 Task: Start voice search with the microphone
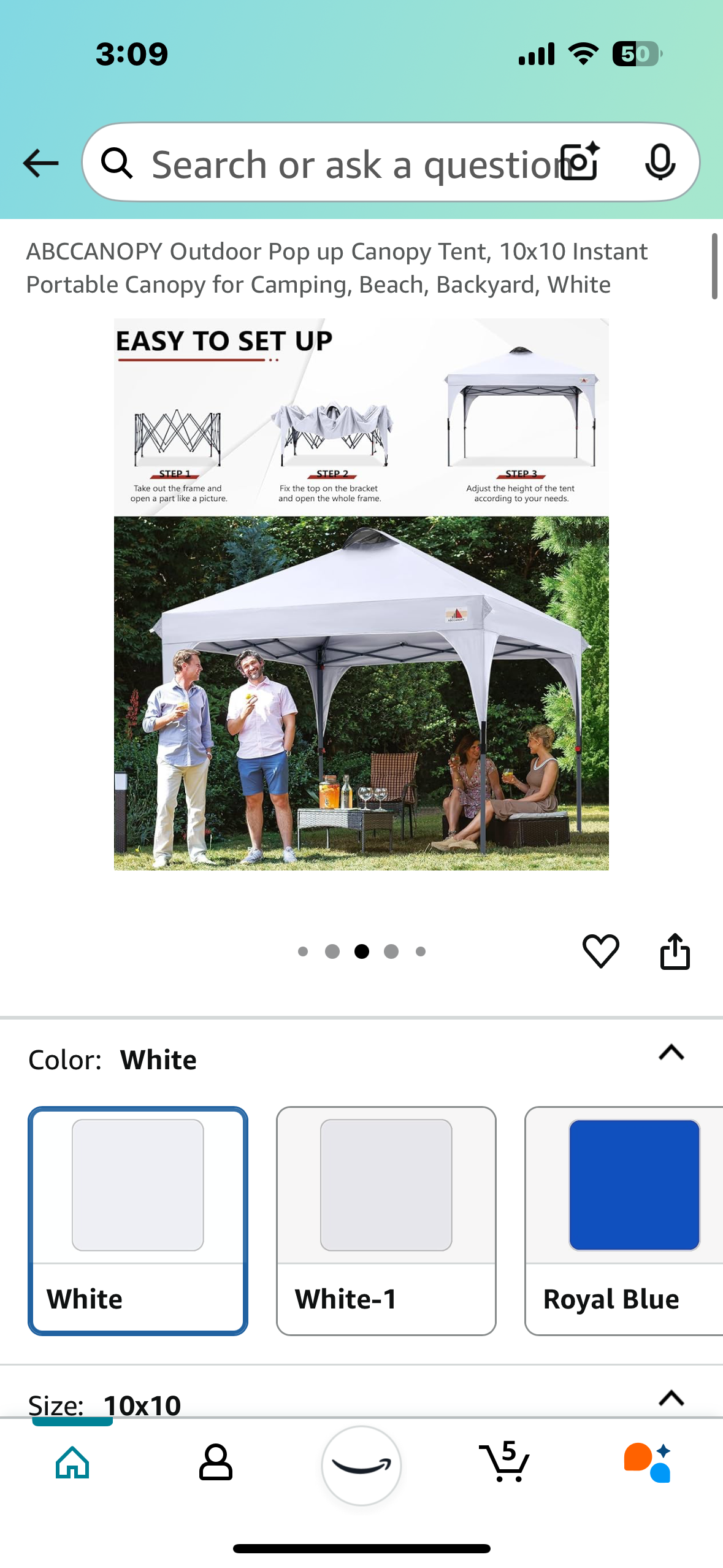(x=660, y=162)
